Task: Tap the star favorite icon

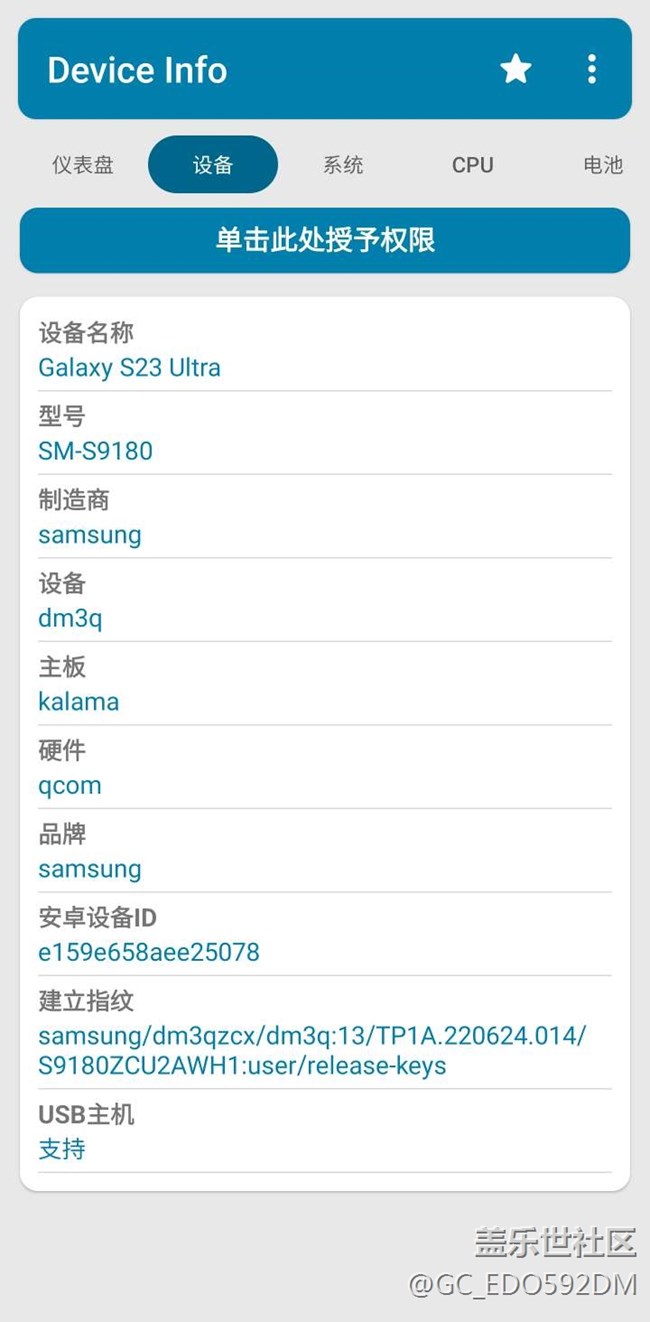Action: [x=516, y=69]
